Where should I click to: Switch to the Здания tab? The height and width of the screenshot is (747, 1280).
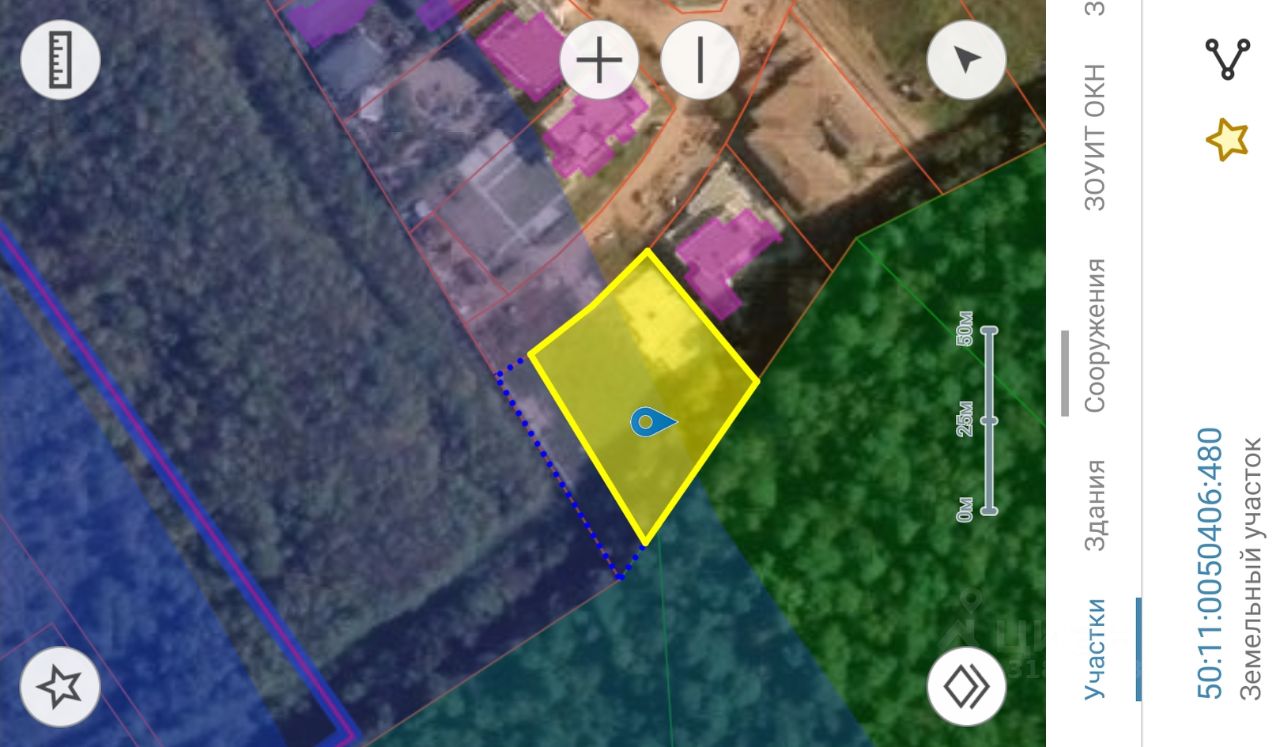click(x=1097, y=505)
